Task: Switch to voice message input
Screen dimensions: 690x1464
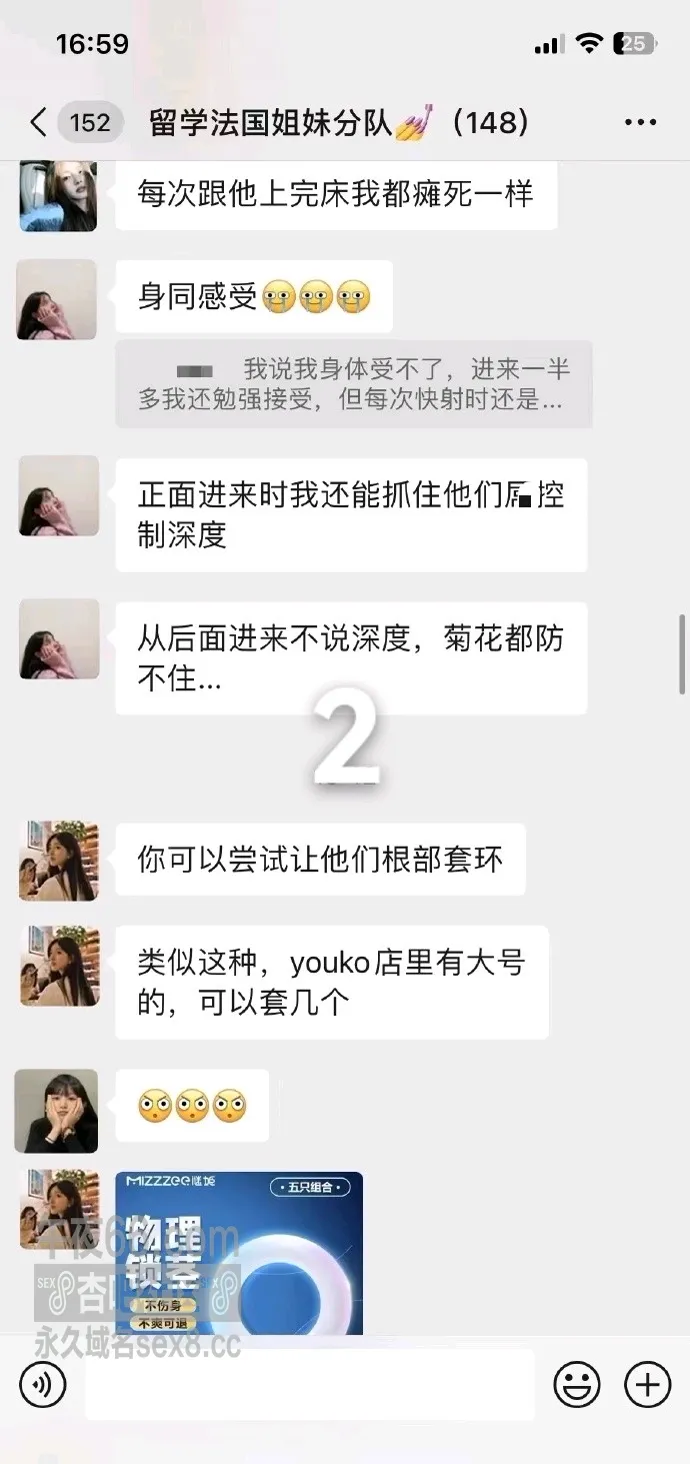Action: click(42, 1385)
